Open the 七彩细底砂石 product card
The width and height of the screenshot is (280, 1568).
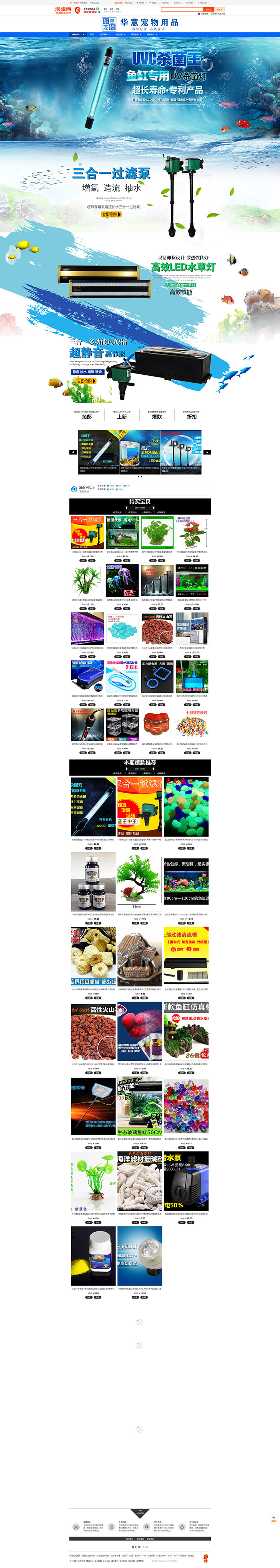point(192,725)
